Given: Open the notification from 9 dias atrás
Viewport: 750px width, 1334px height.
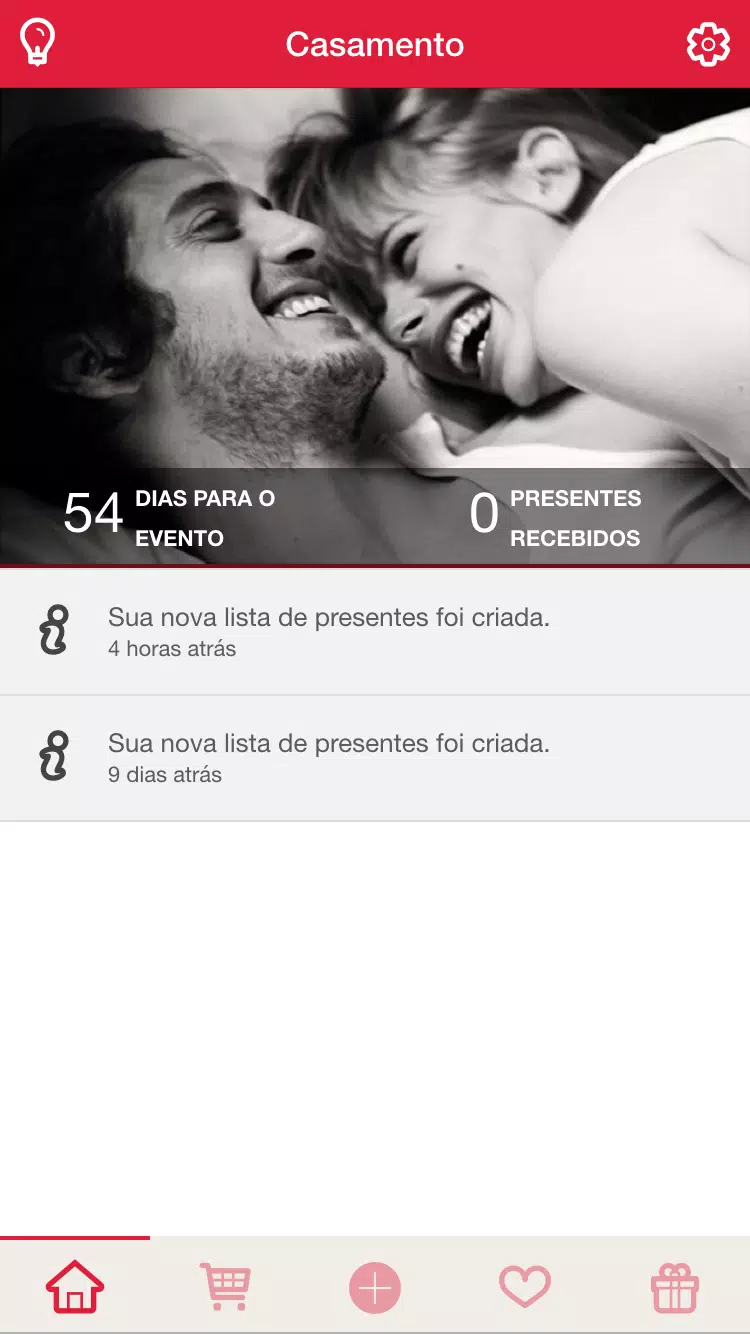Looking at the screenshot, I should click(x=375, y=758).
